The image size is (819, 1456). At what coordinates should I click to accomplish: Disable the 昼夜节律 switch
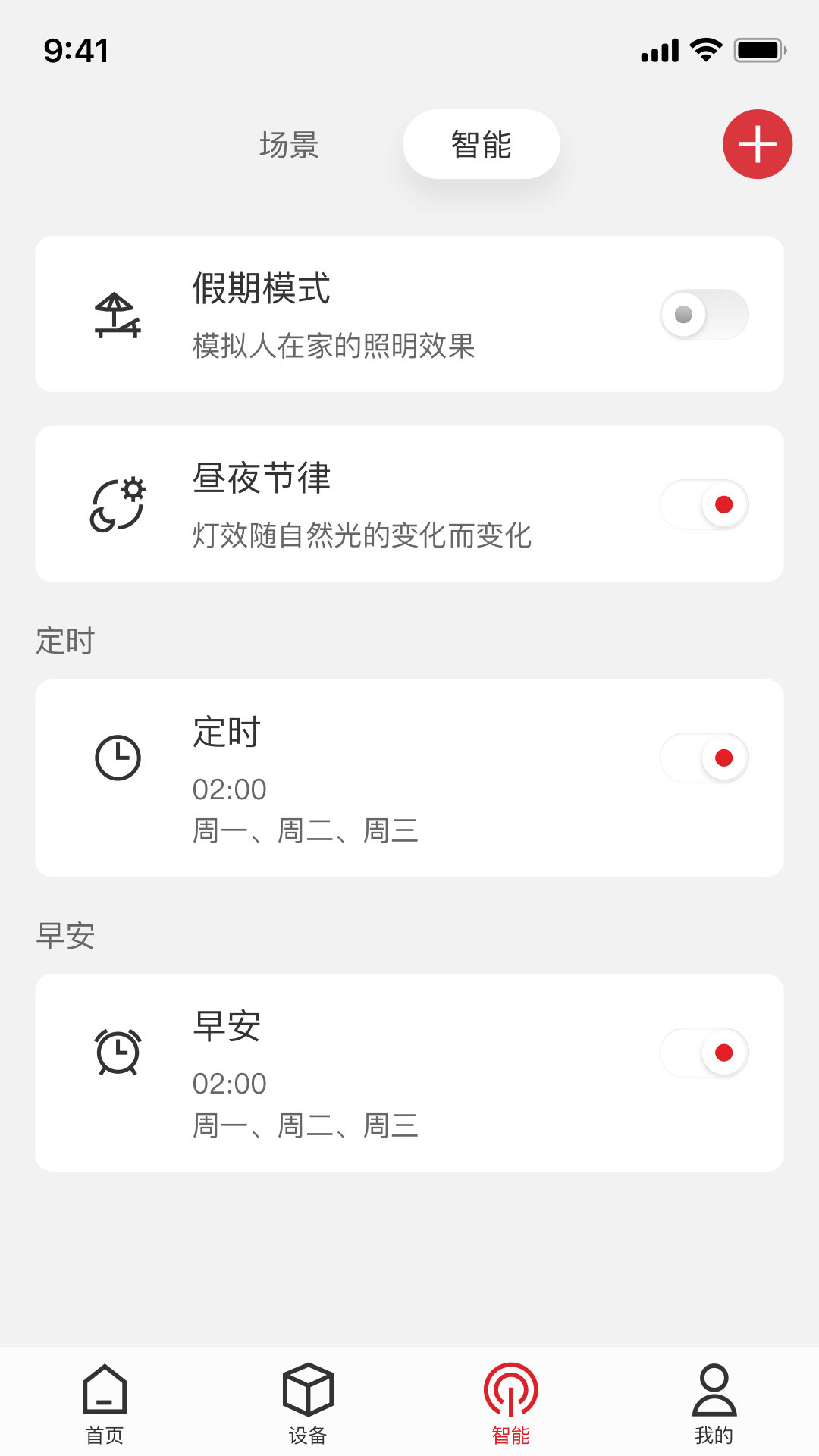coord(704,504)
